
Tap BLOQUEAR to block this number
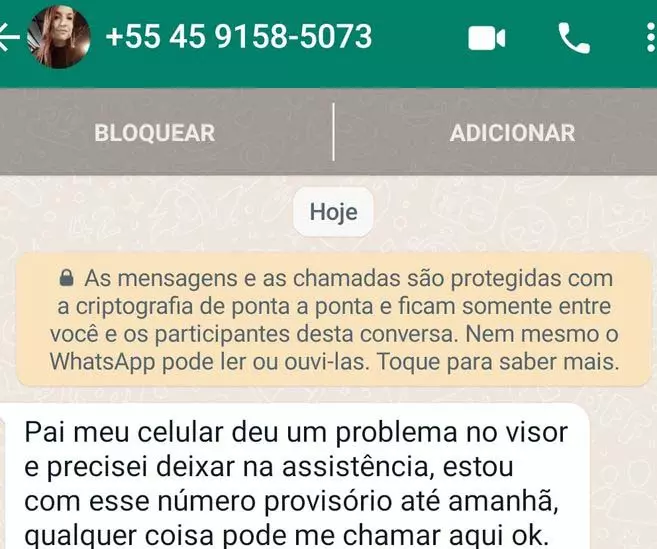click(154, 132)
